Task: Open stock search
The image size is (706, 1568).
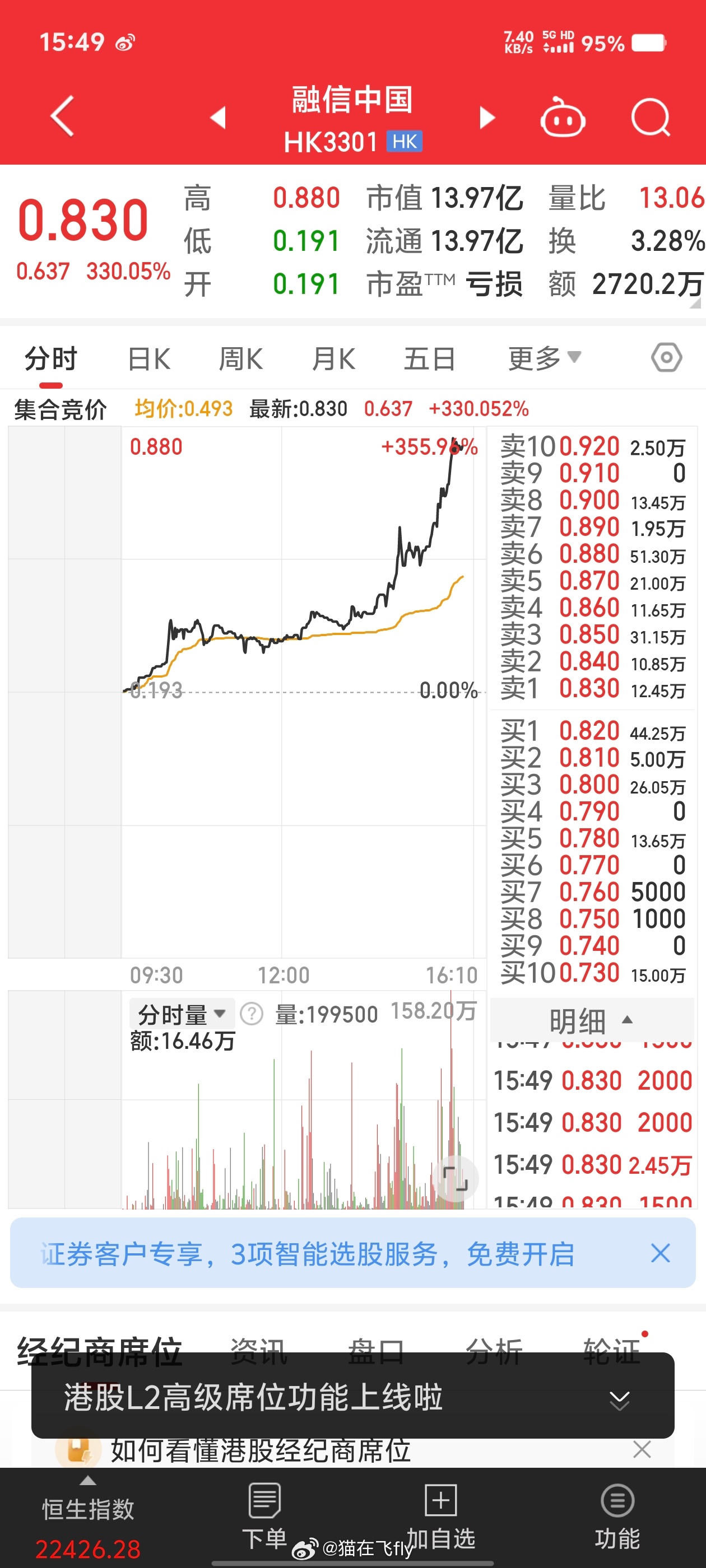Action: coord(650,117)
